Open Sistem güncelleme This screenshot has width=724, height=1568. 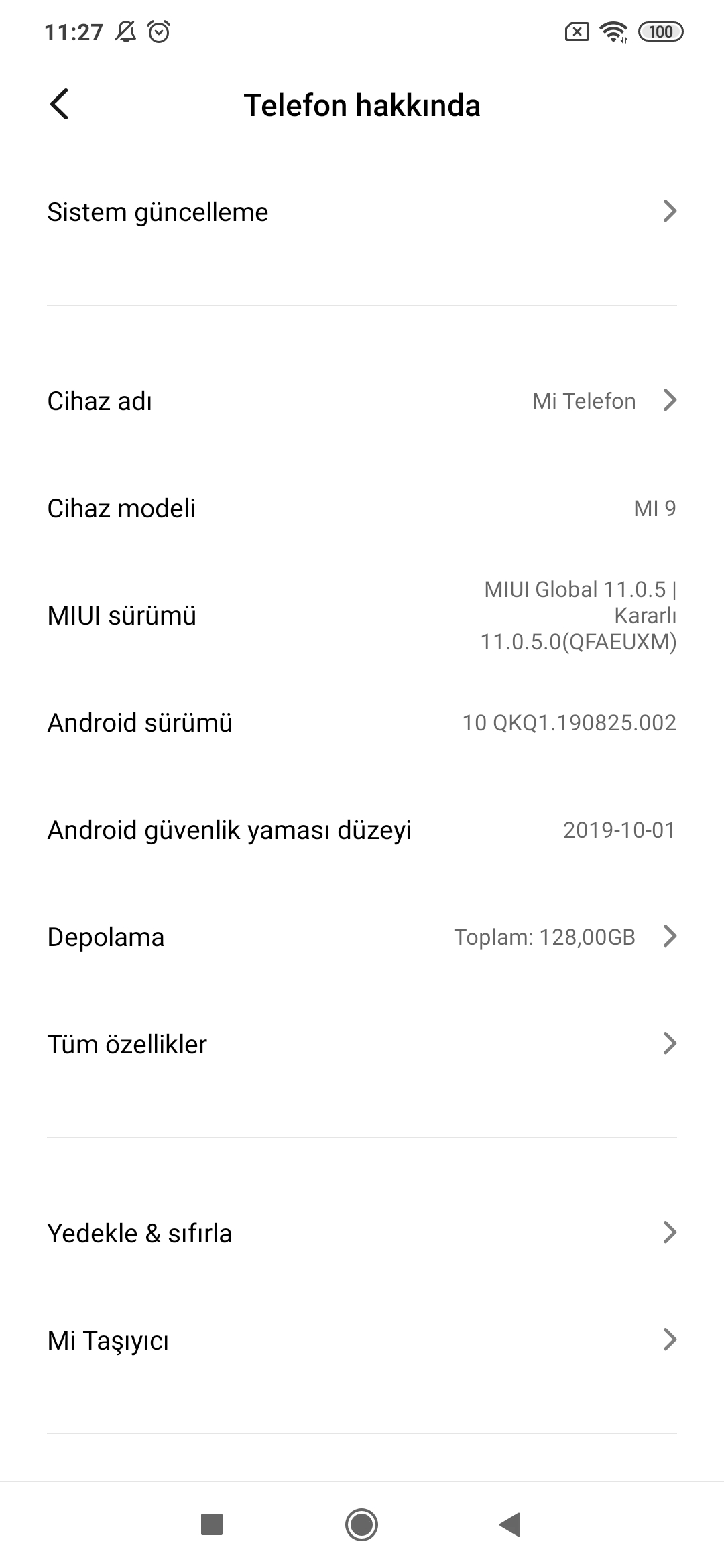coord(362,212)
